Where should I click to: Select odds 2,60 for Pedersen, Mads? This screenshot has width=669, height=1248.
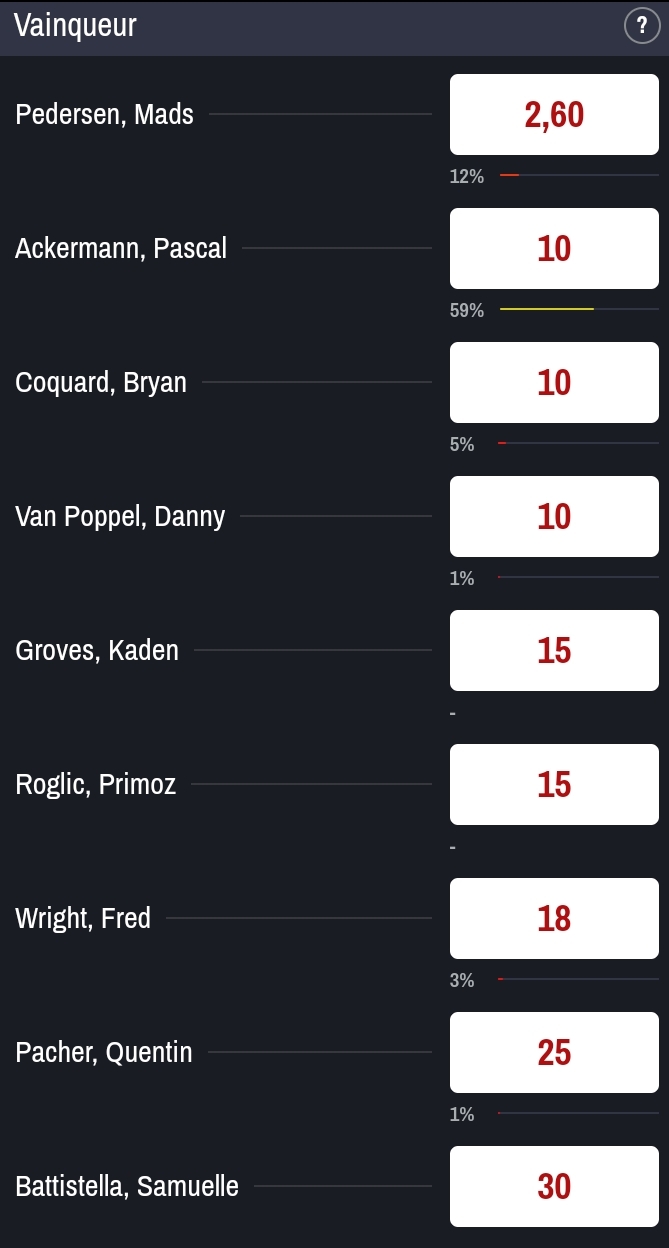(554, 115)
